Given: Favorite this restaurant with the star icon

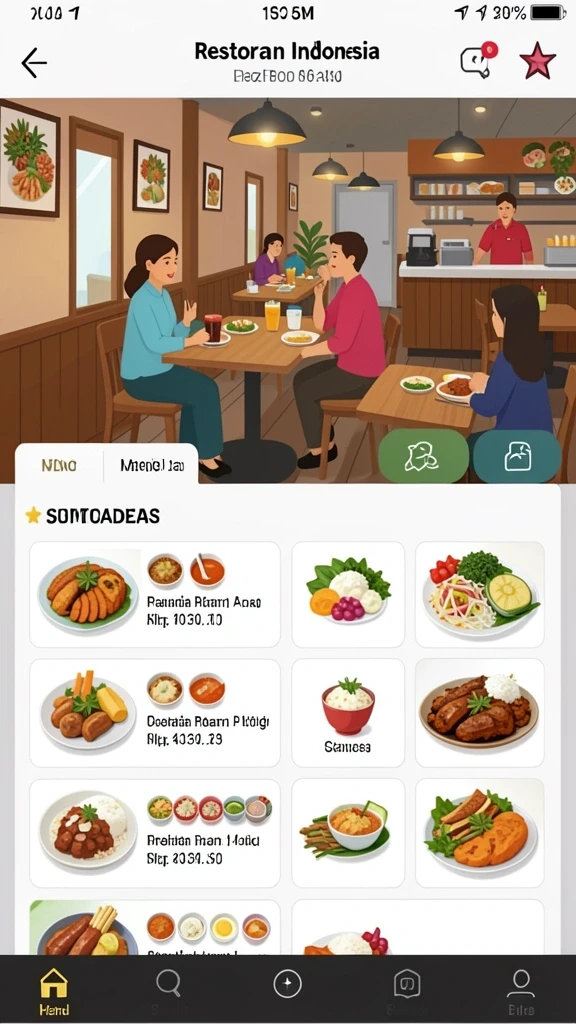Looking at the screenshot, I should pyautogui.click(x=537, y=61).
